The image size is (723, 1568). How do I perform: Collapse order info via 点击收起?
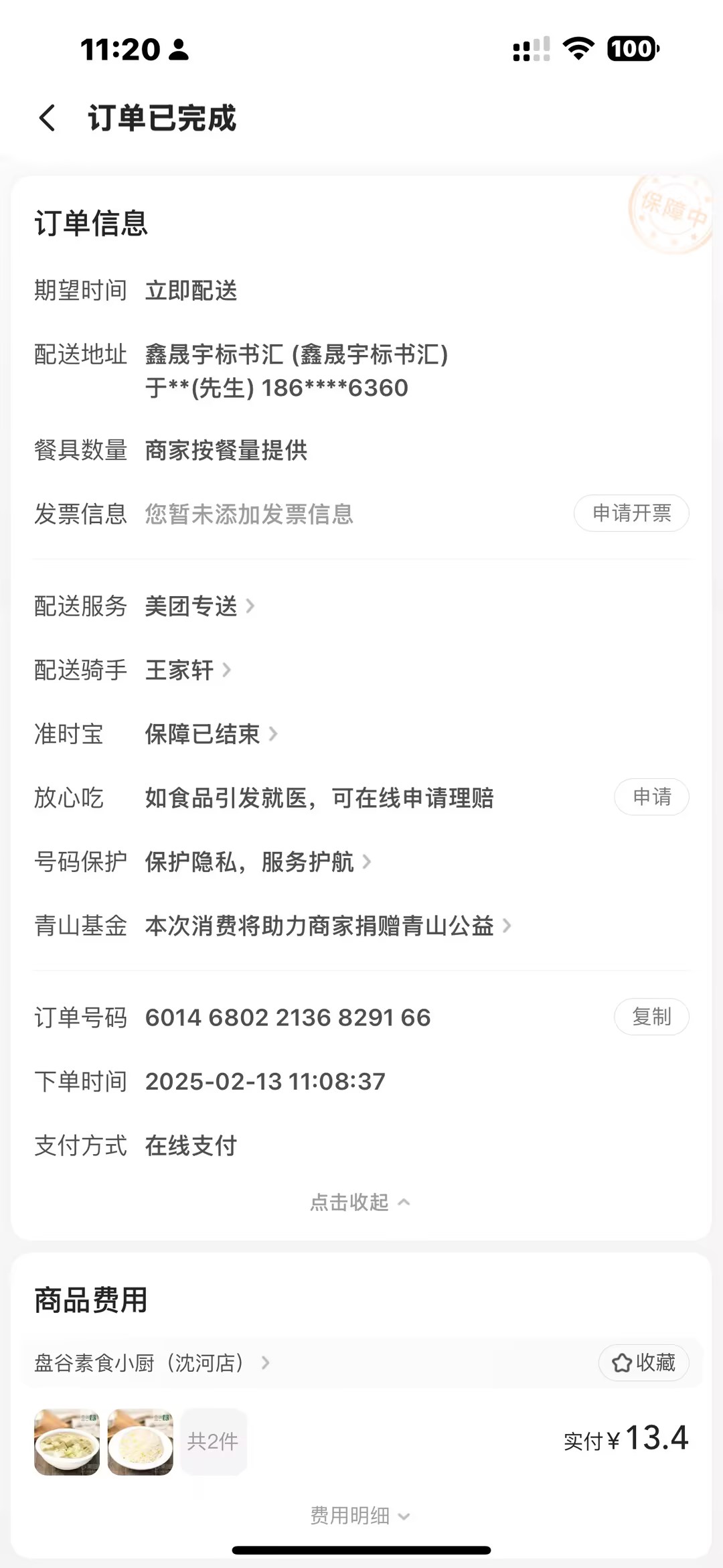pyautogui.click(x=360, y=1202)
